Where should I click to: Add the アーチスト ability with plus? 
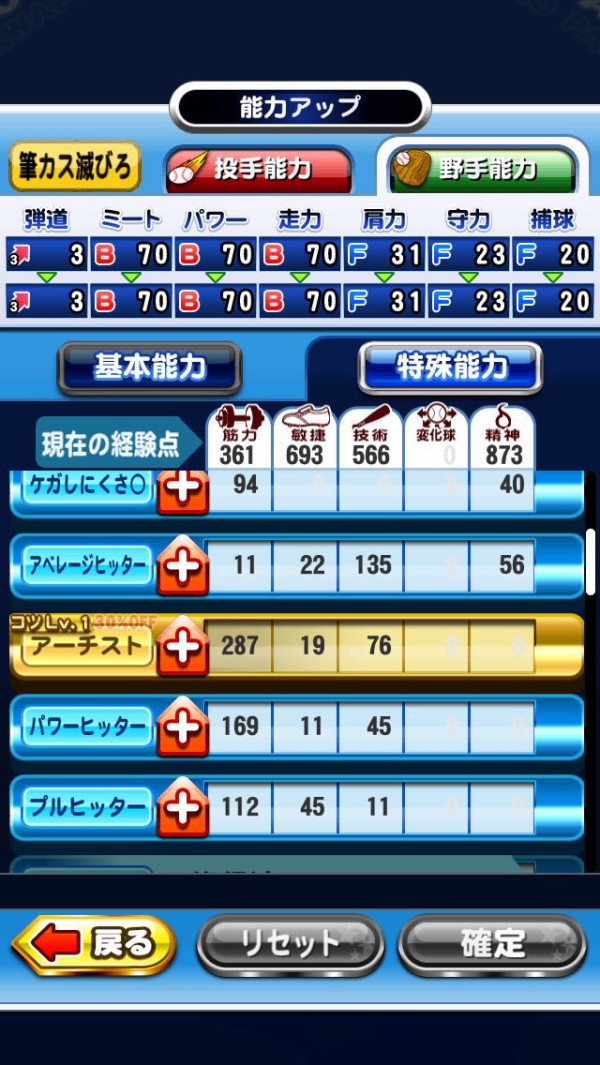(183, 647)
